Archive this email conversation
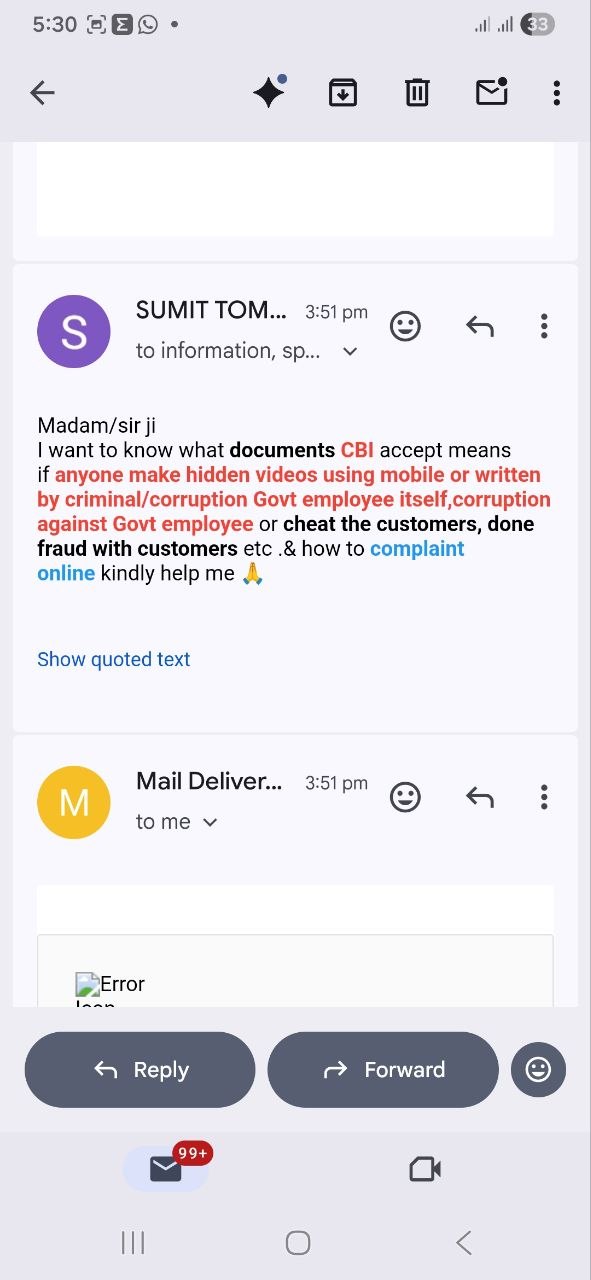The image size is (591, 1280). pos(343,93)
